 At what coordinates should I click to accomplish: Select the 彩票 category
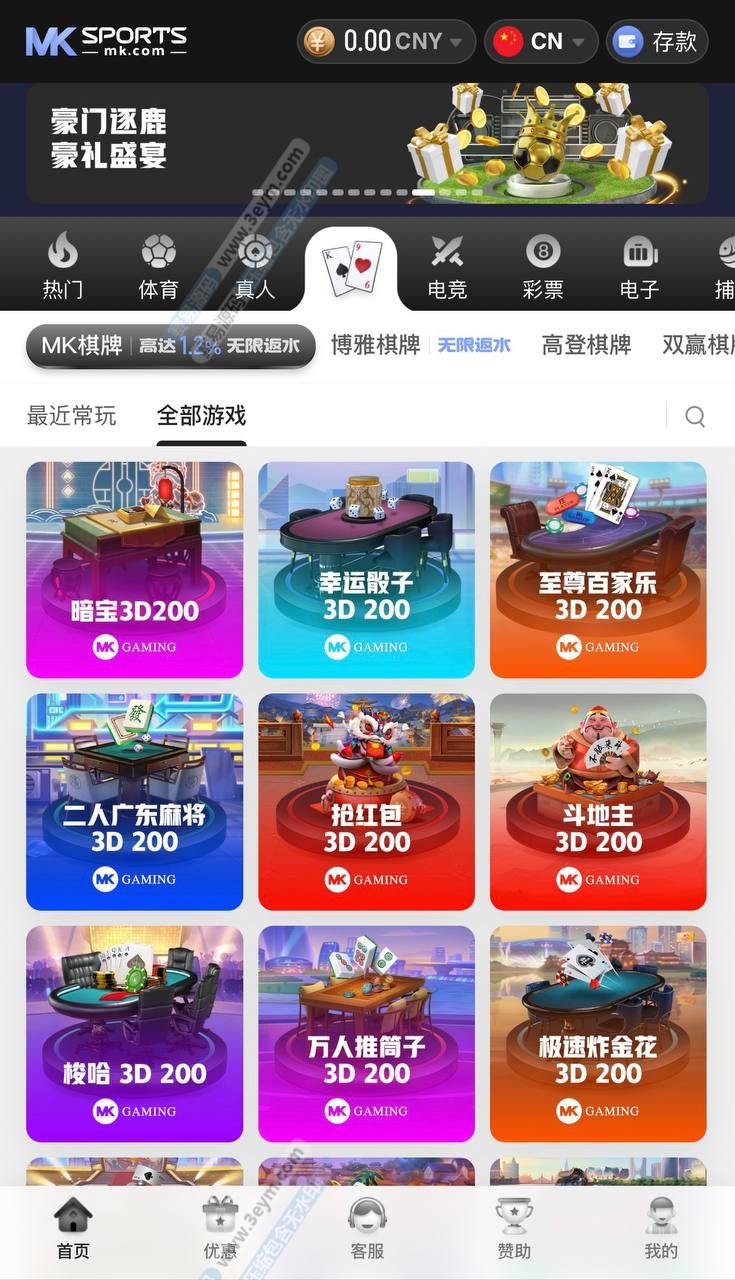543,268
